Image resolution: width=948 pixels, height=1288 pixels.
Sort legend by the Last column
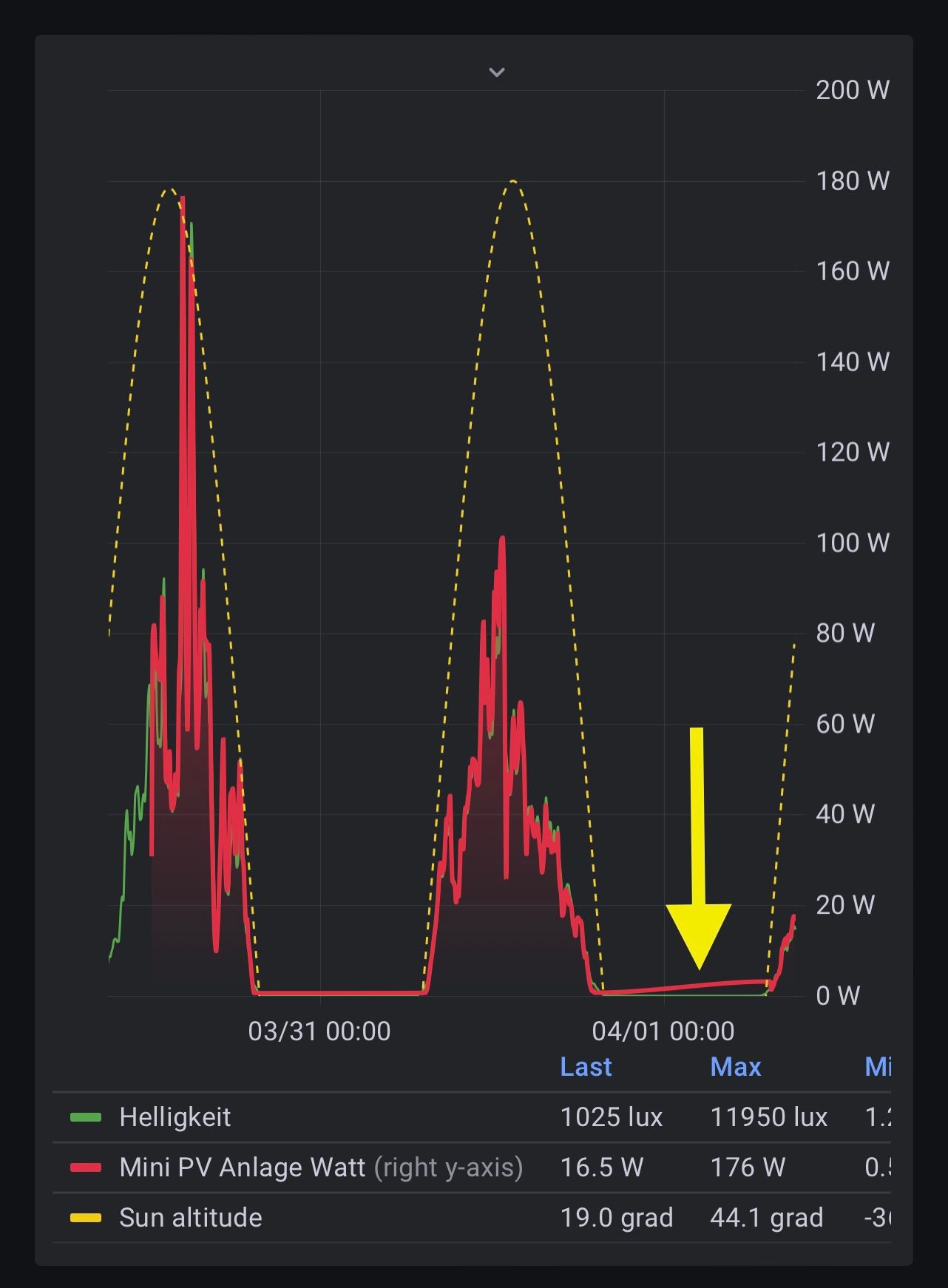586,1067
